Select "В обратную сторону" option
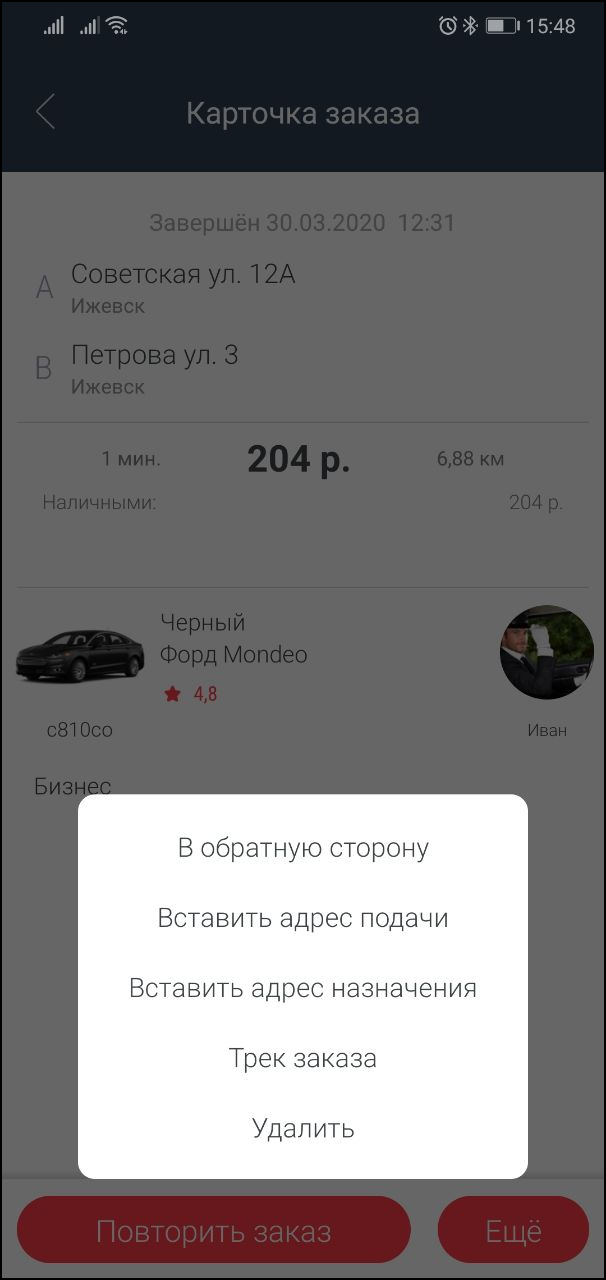 pos(303,848)
